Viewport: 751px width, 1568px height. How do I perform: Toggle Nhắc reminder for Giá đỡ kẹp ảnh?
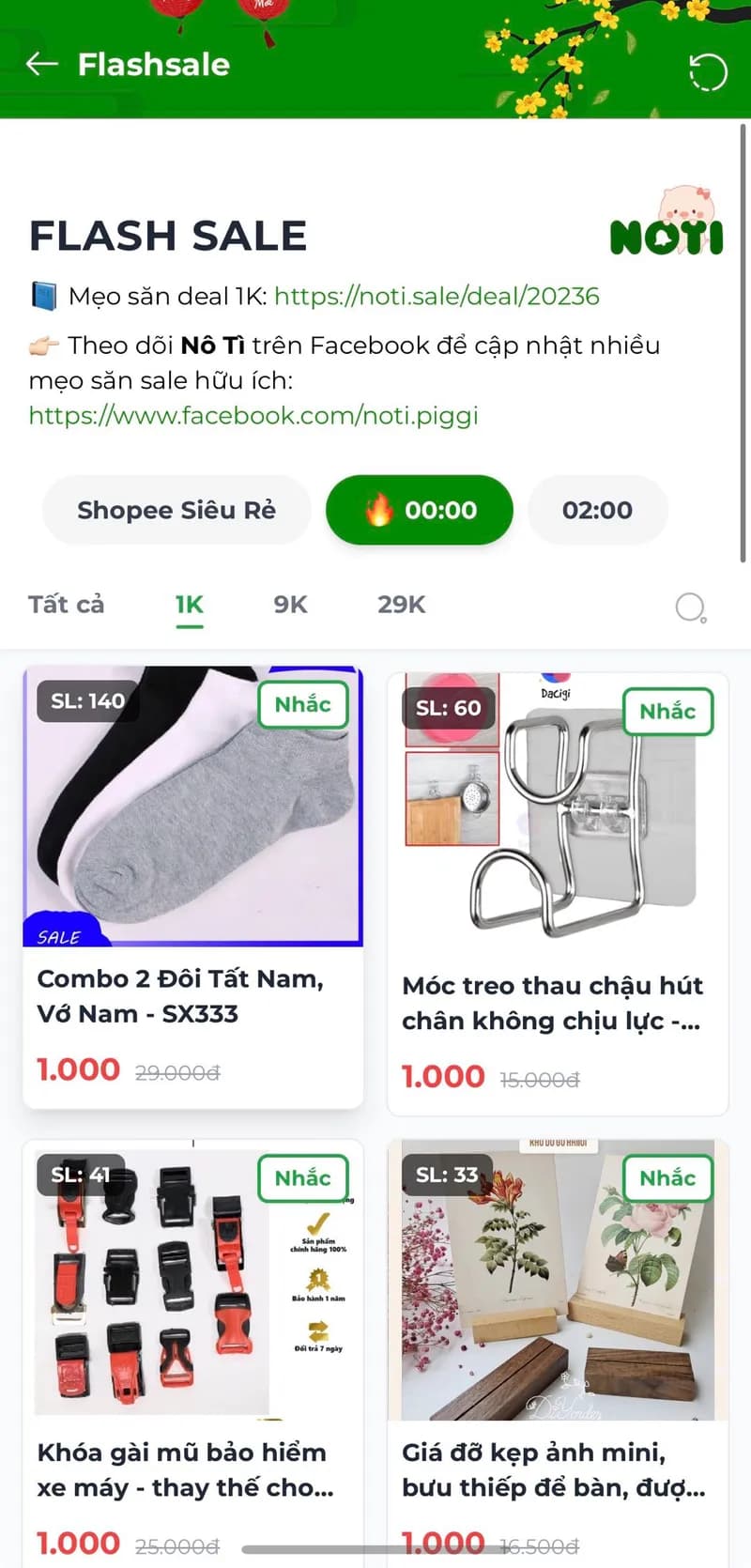coord(667,1178)
